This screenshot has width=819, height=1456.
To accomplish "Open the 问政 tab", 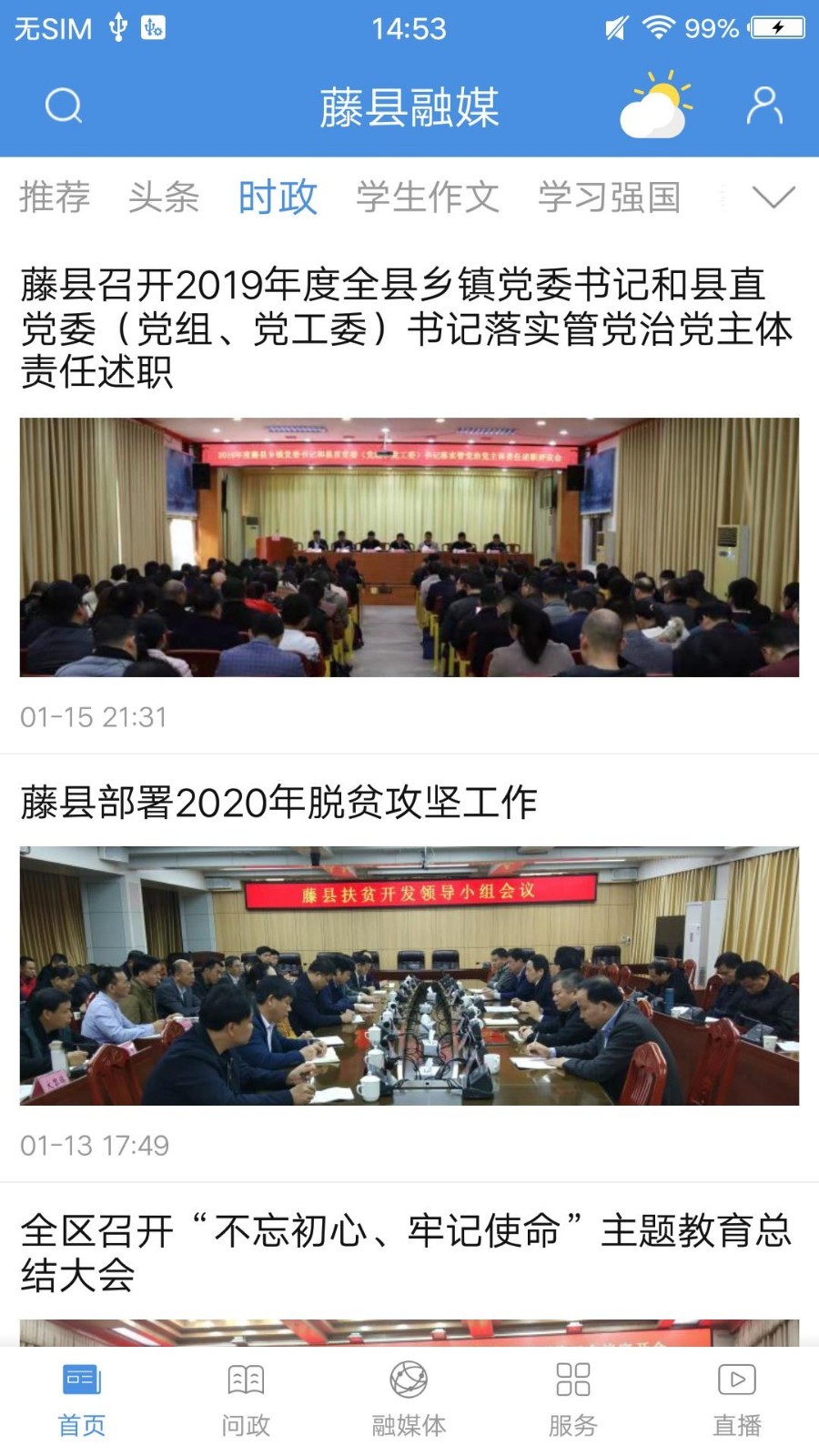I will (246, 1400).
